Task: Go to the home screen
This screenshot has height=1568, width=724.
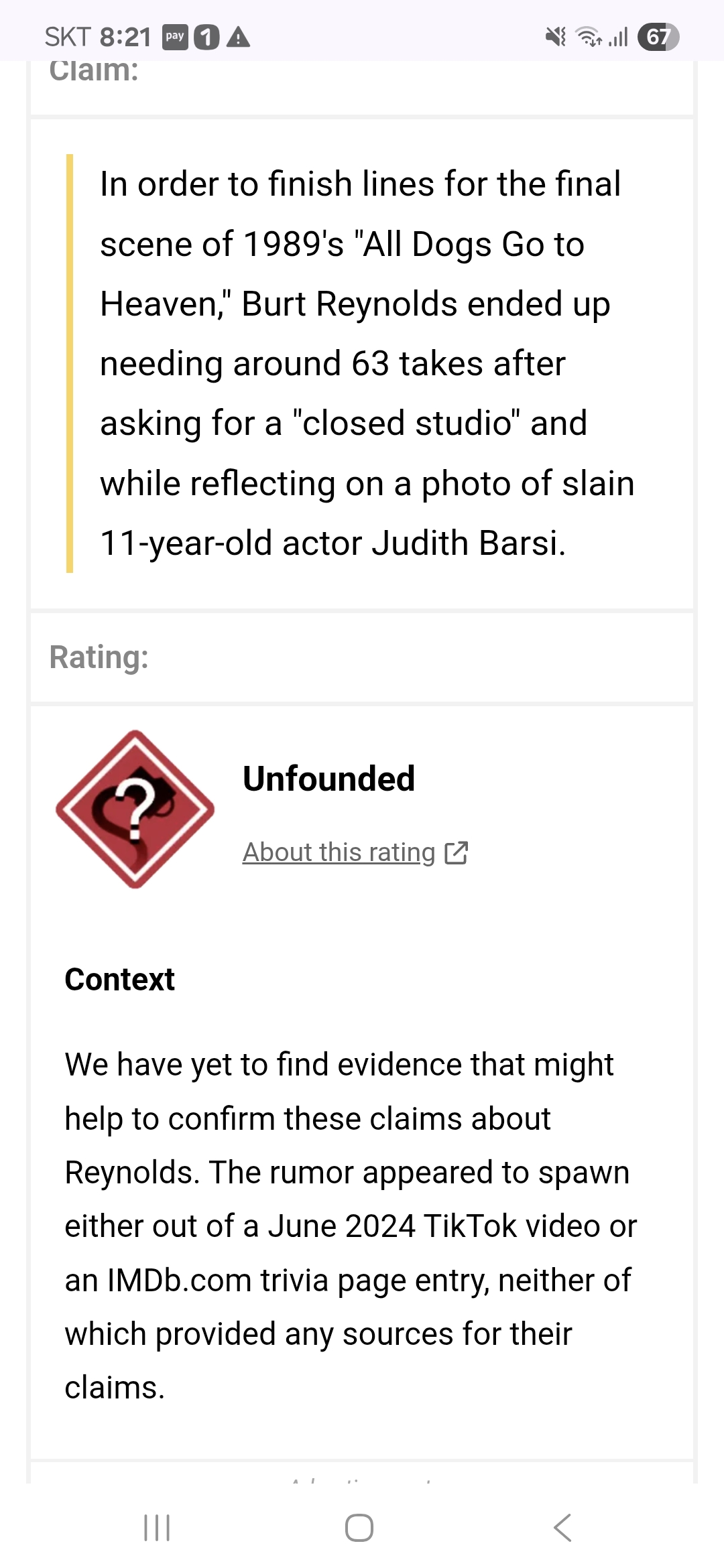Action: [359, 1528]
